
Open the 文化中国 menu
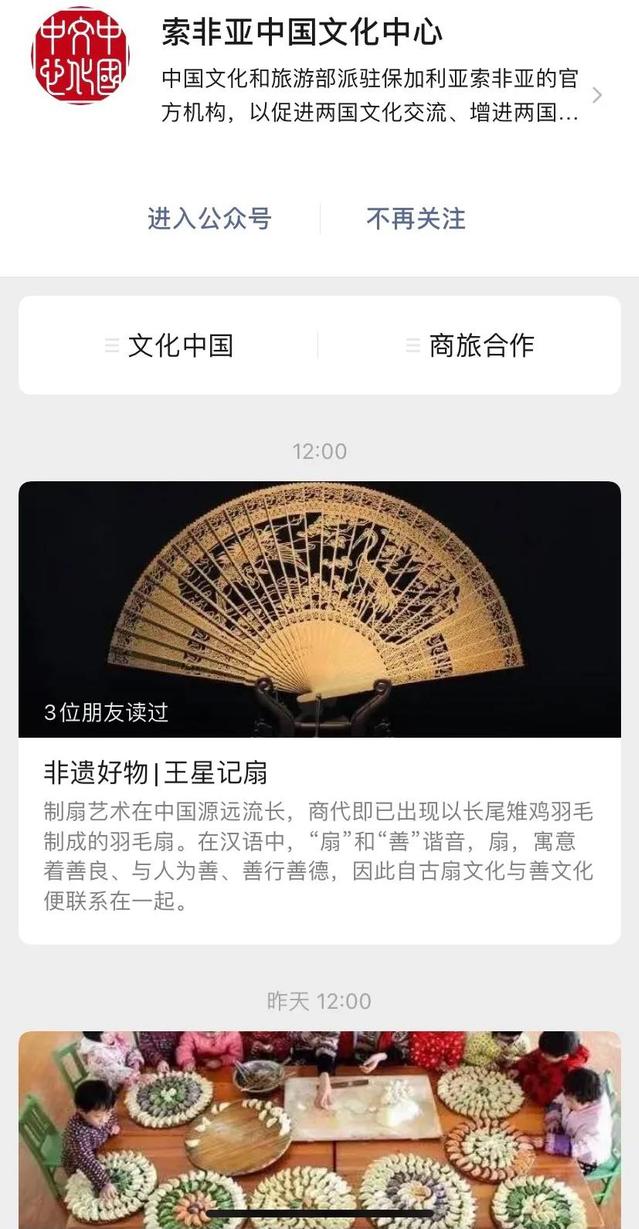169,346
